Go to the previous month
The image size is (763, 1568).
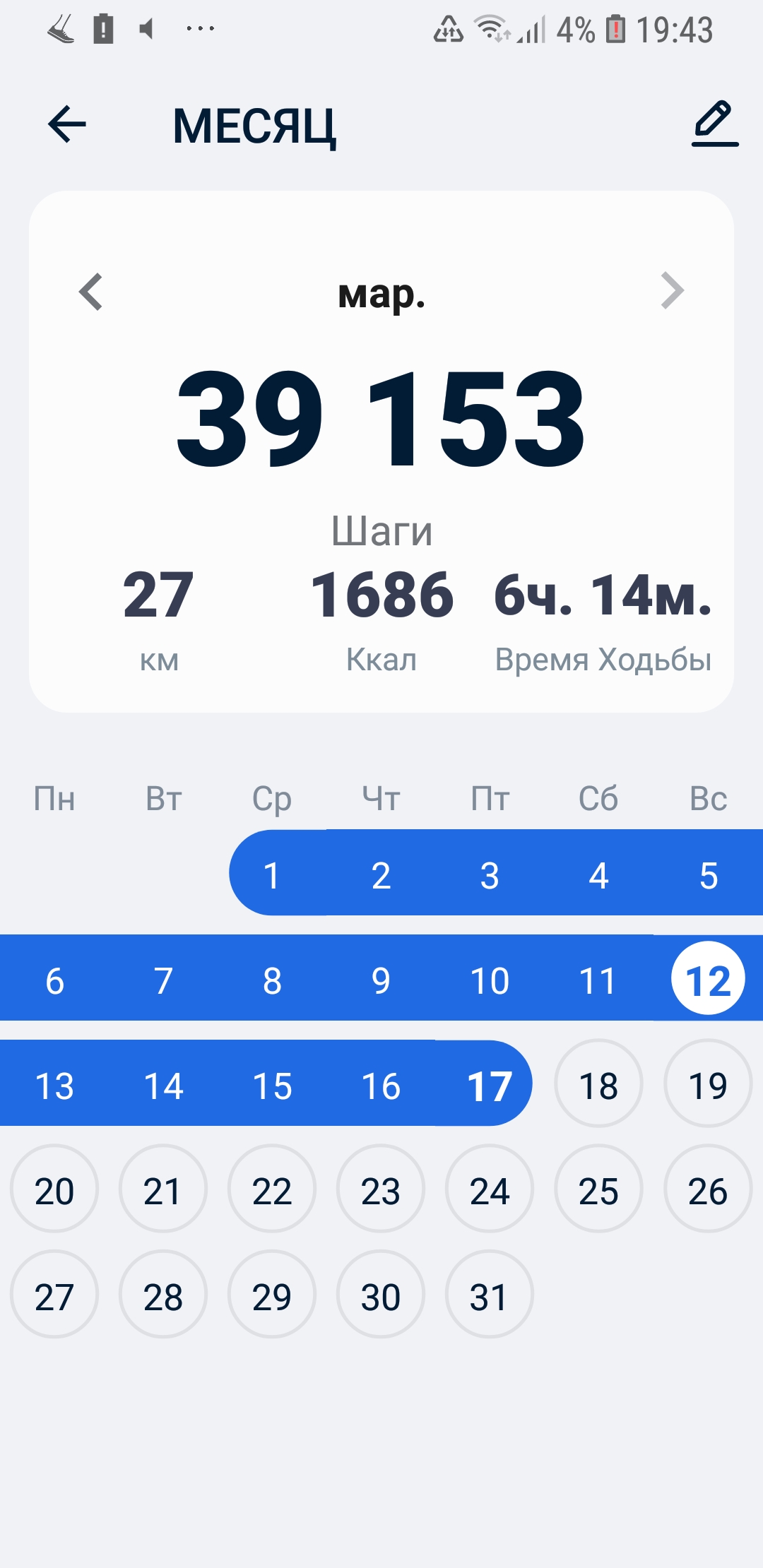pos(91,291)
